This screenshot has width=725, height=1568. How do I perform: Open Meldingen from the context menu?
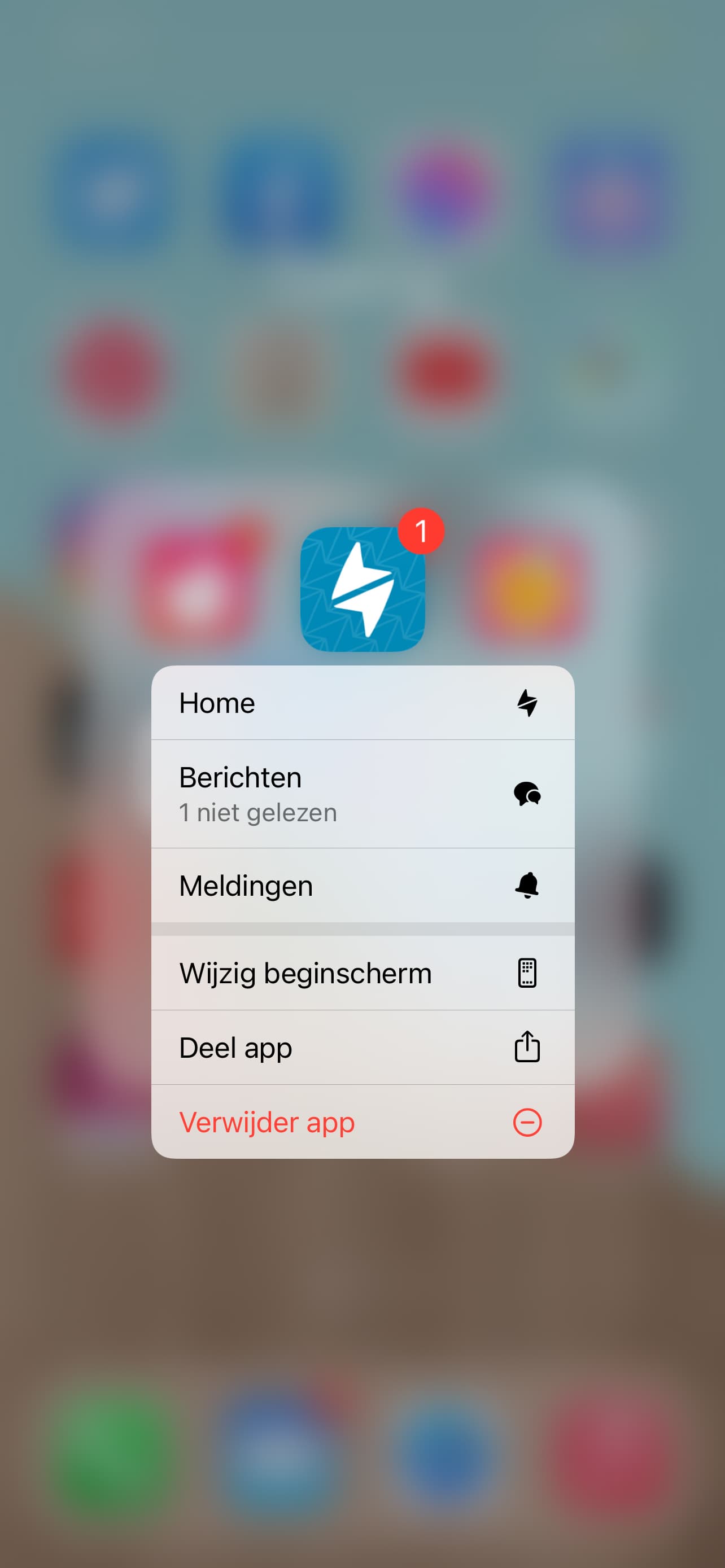[362, 886]
